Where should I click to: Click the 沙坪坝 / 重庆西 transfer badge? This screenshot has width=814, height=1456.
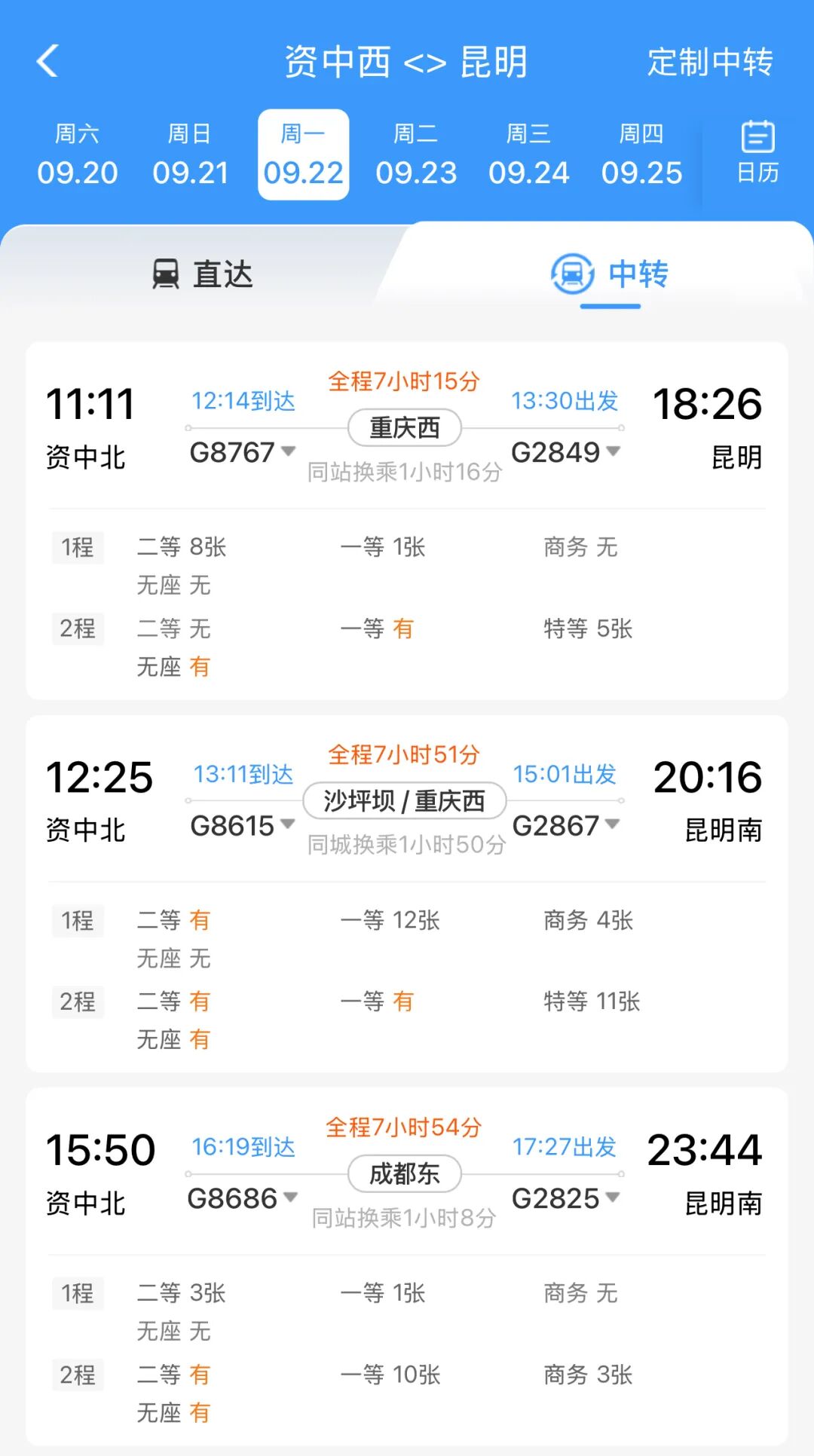[405, 800]
